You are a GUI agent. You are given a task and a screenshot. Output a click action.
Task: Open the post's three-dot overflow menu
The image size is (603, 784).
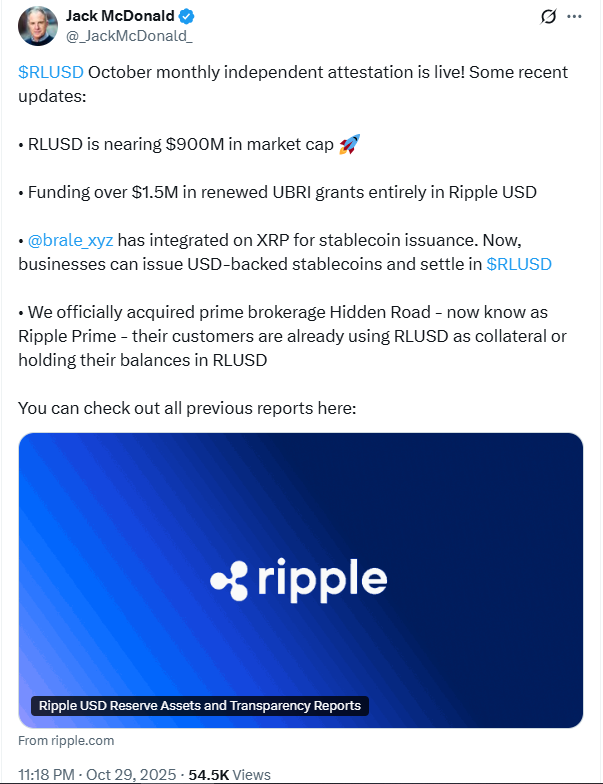click(574, 17)
